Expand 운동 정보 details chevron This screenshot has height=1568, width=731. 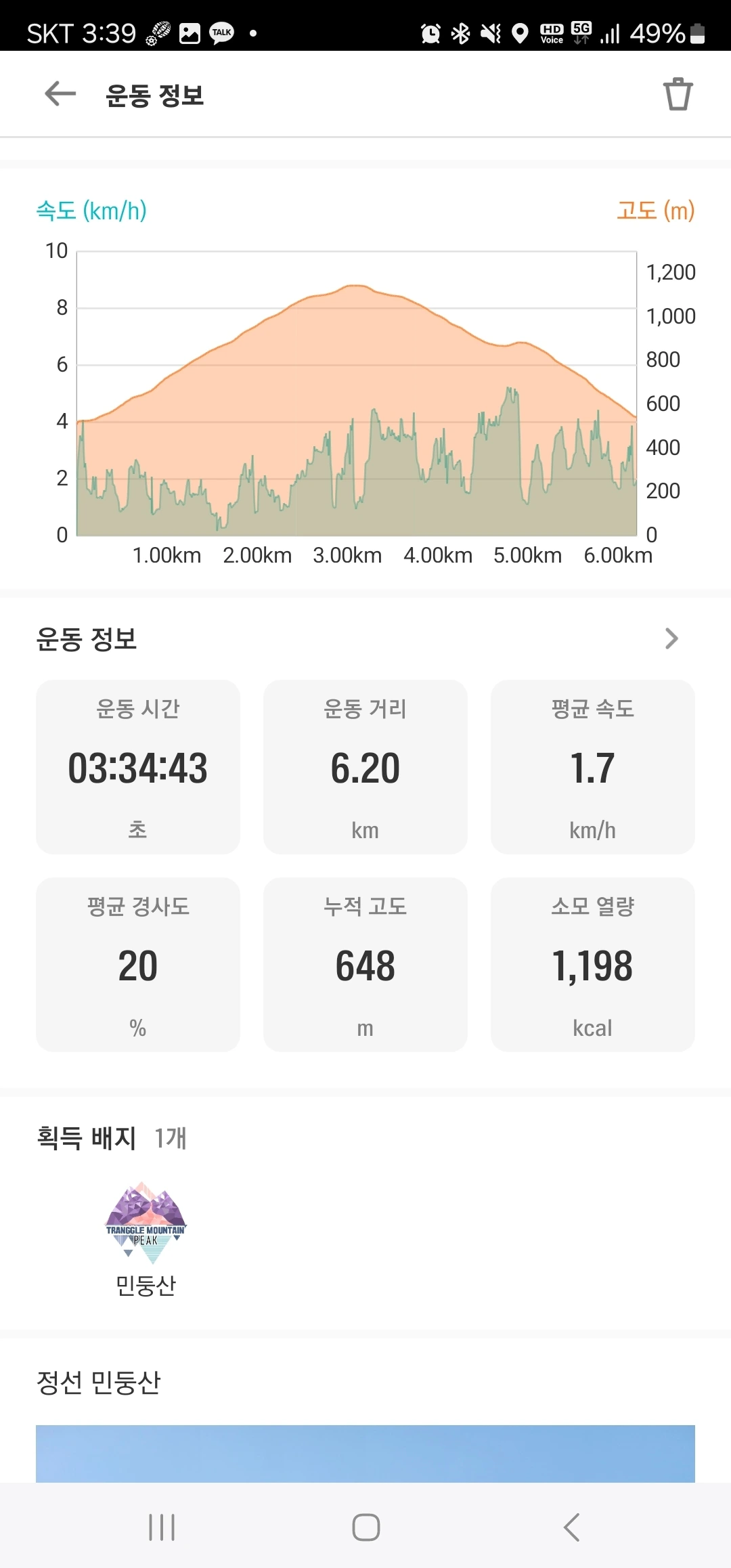tap(671, 638)
